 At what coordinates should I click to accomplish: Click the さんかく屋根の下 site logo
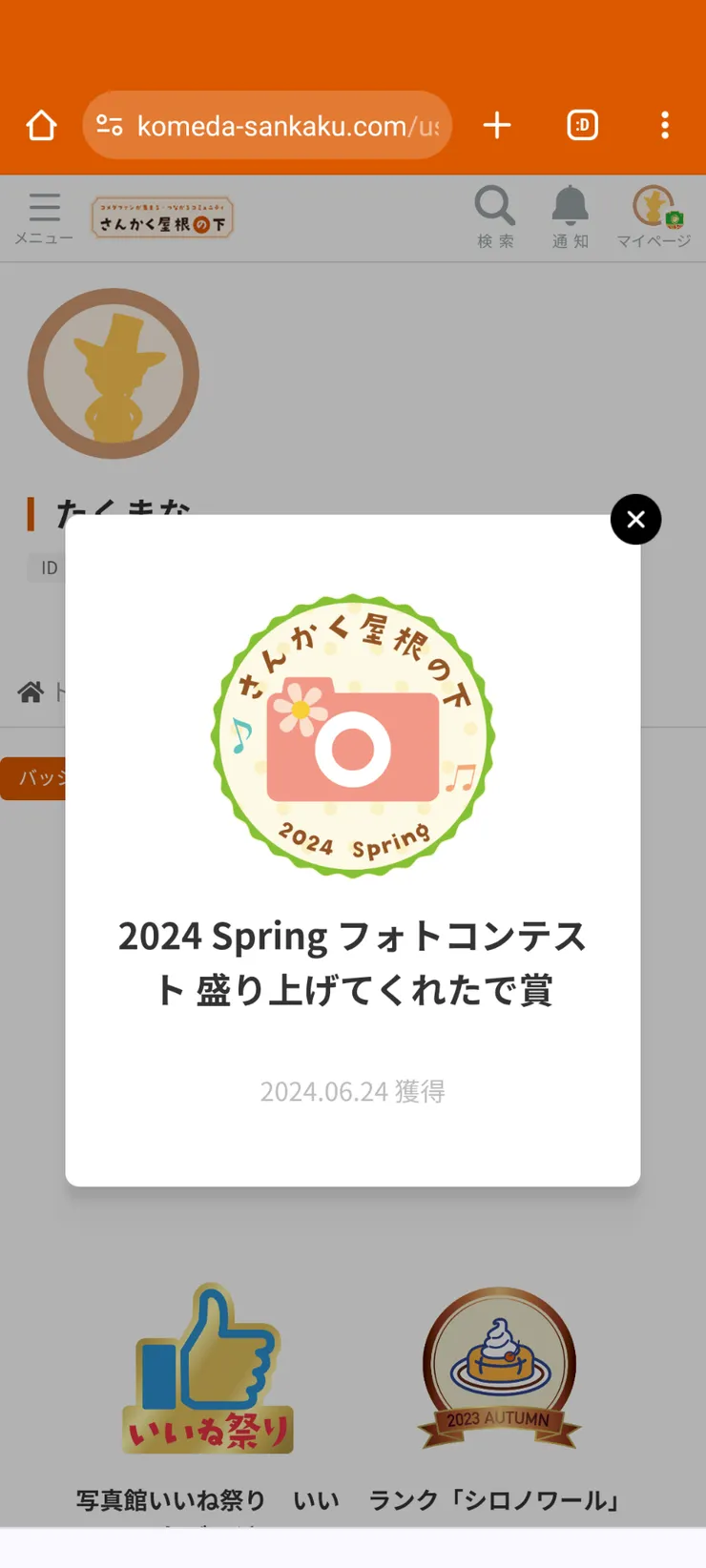point(162,217)
